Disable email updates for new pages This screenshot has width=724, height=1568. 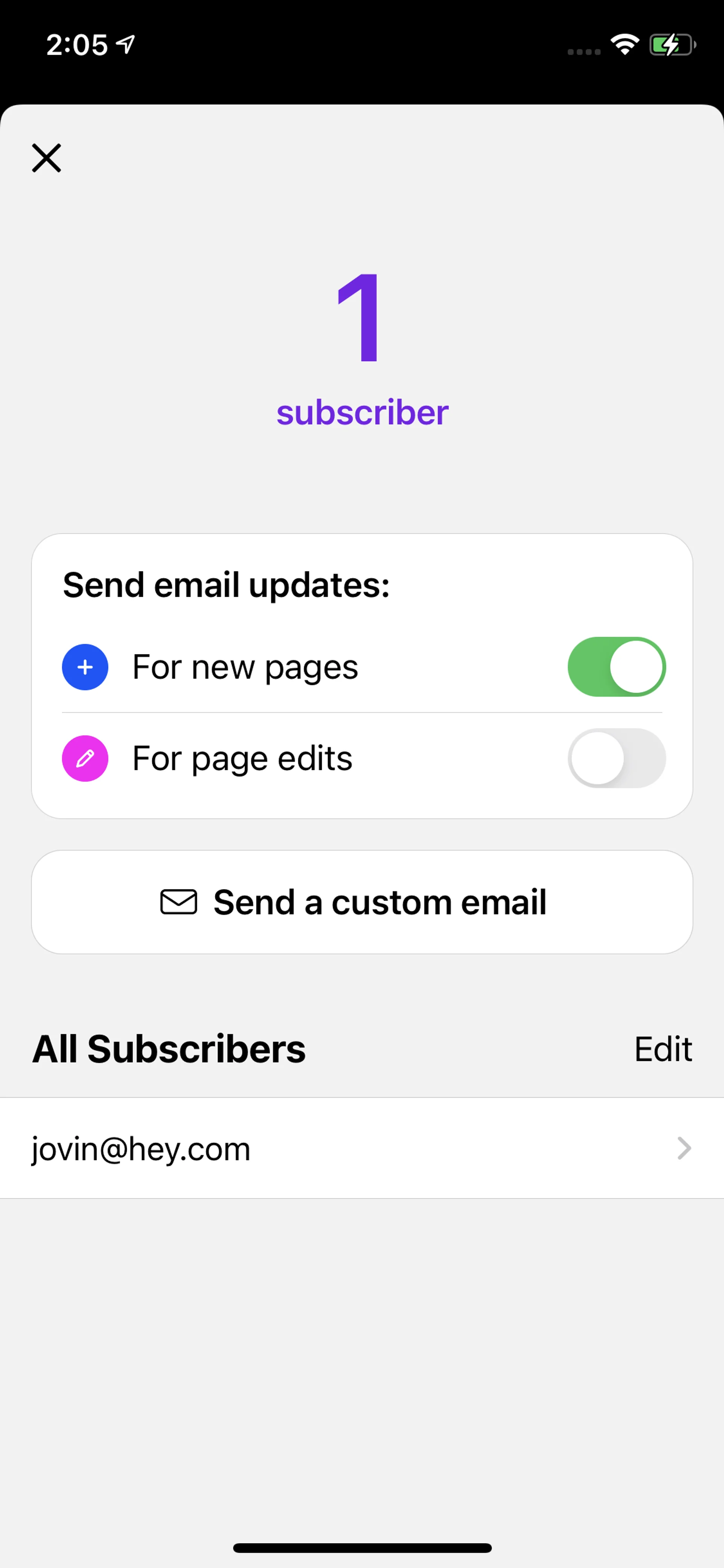[x=616, y=667]
